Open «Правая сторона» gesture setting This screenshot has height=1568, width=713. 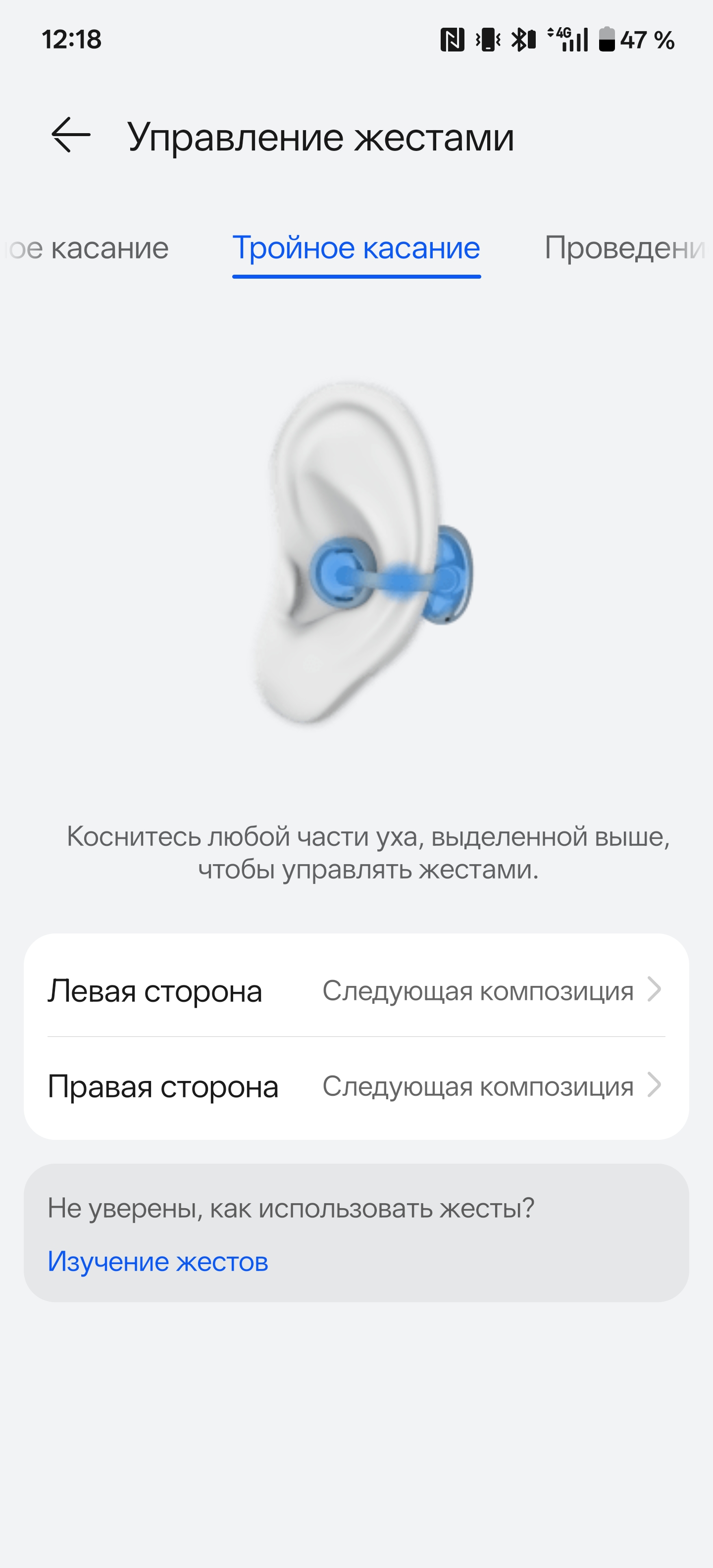click(x=356, y=1086)
